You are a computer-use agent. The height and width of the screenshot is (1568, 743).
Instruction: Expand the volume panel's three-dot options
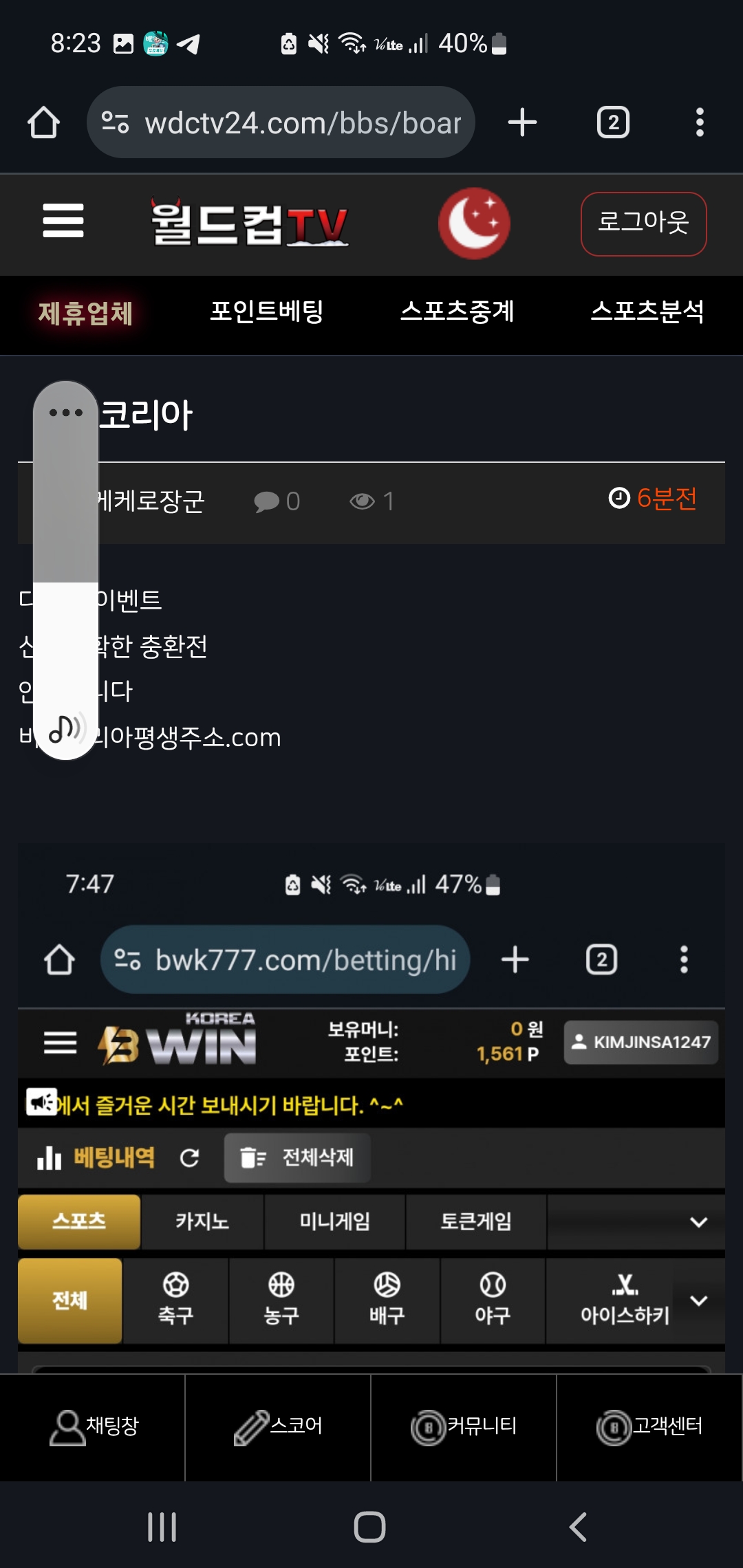(x=66, y=413)
